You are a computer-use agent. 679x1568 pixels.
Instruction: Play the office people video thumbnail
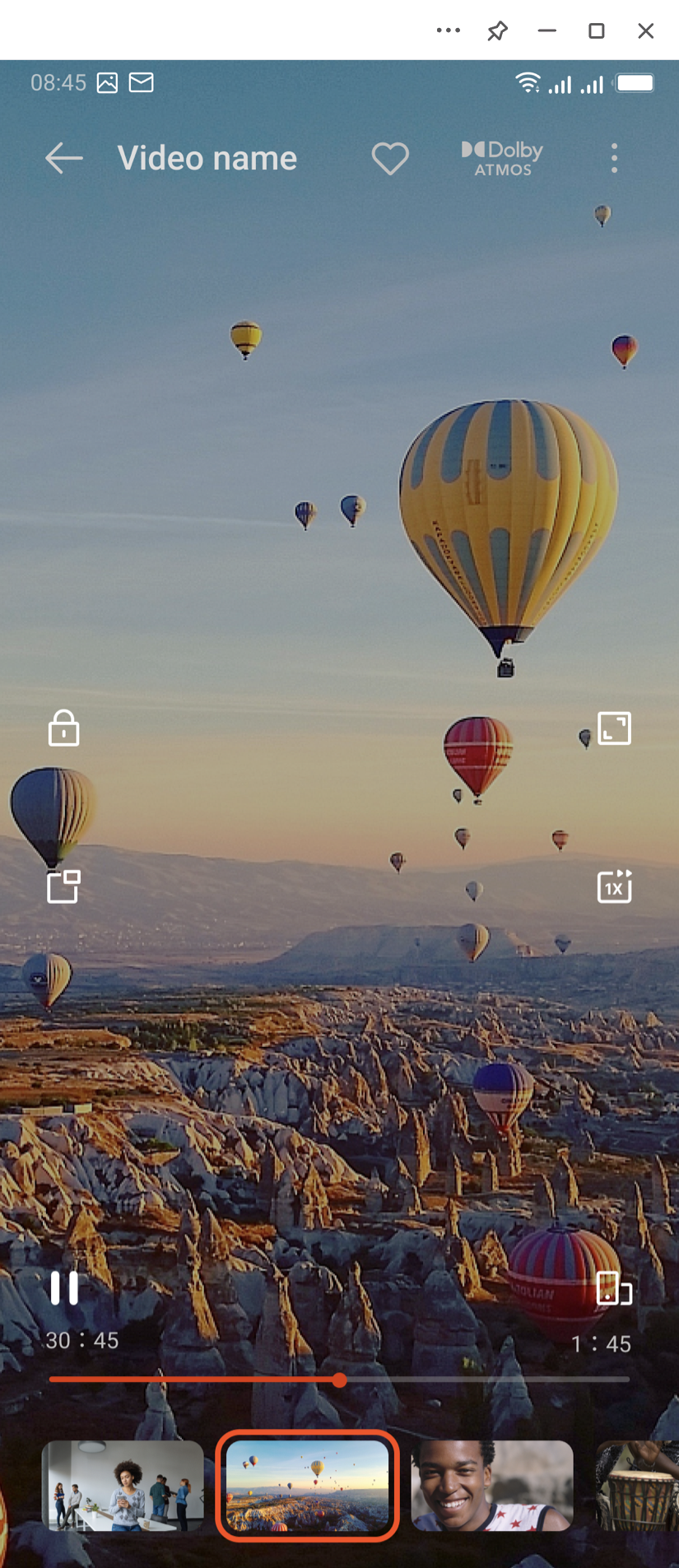(123, 1485)
